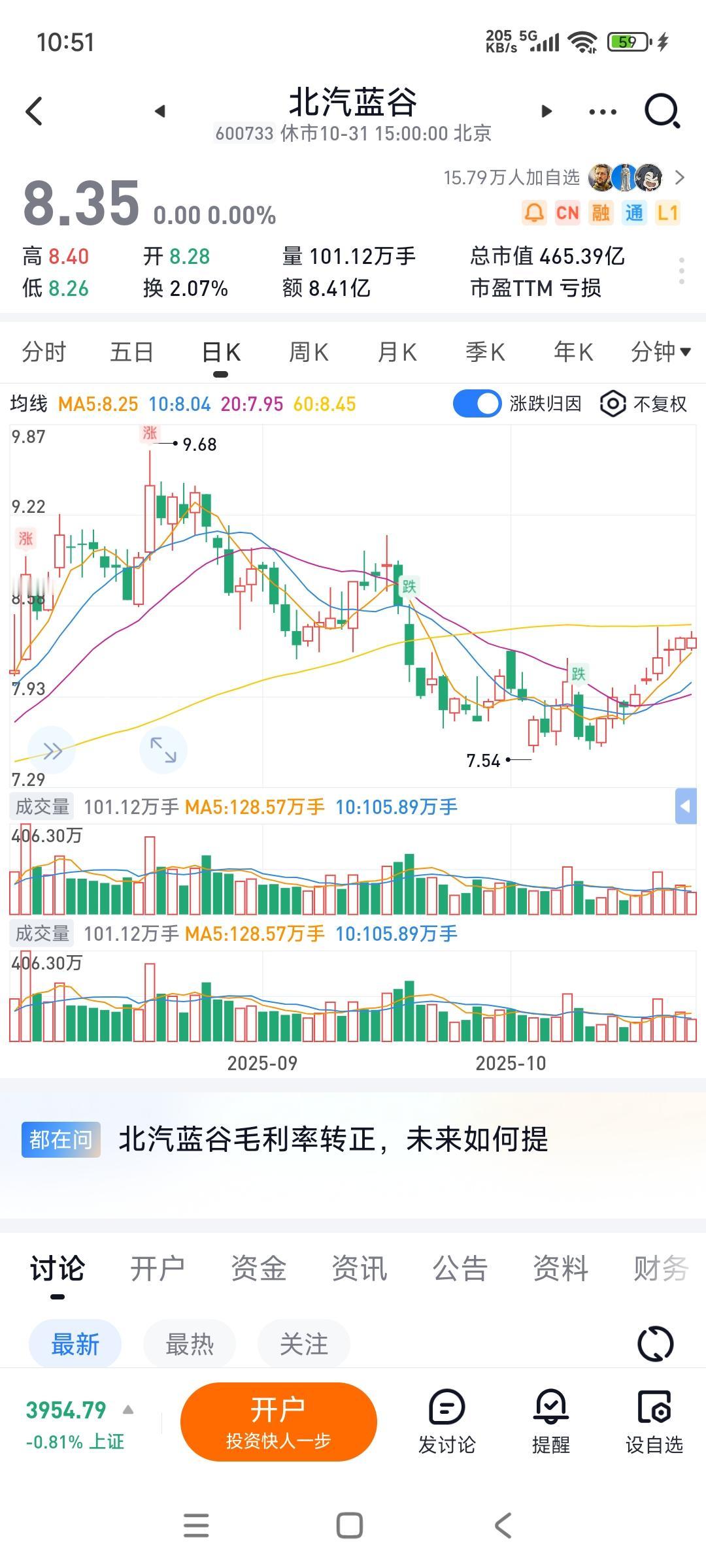Refresh the discussion list

tap(655, 1344)
